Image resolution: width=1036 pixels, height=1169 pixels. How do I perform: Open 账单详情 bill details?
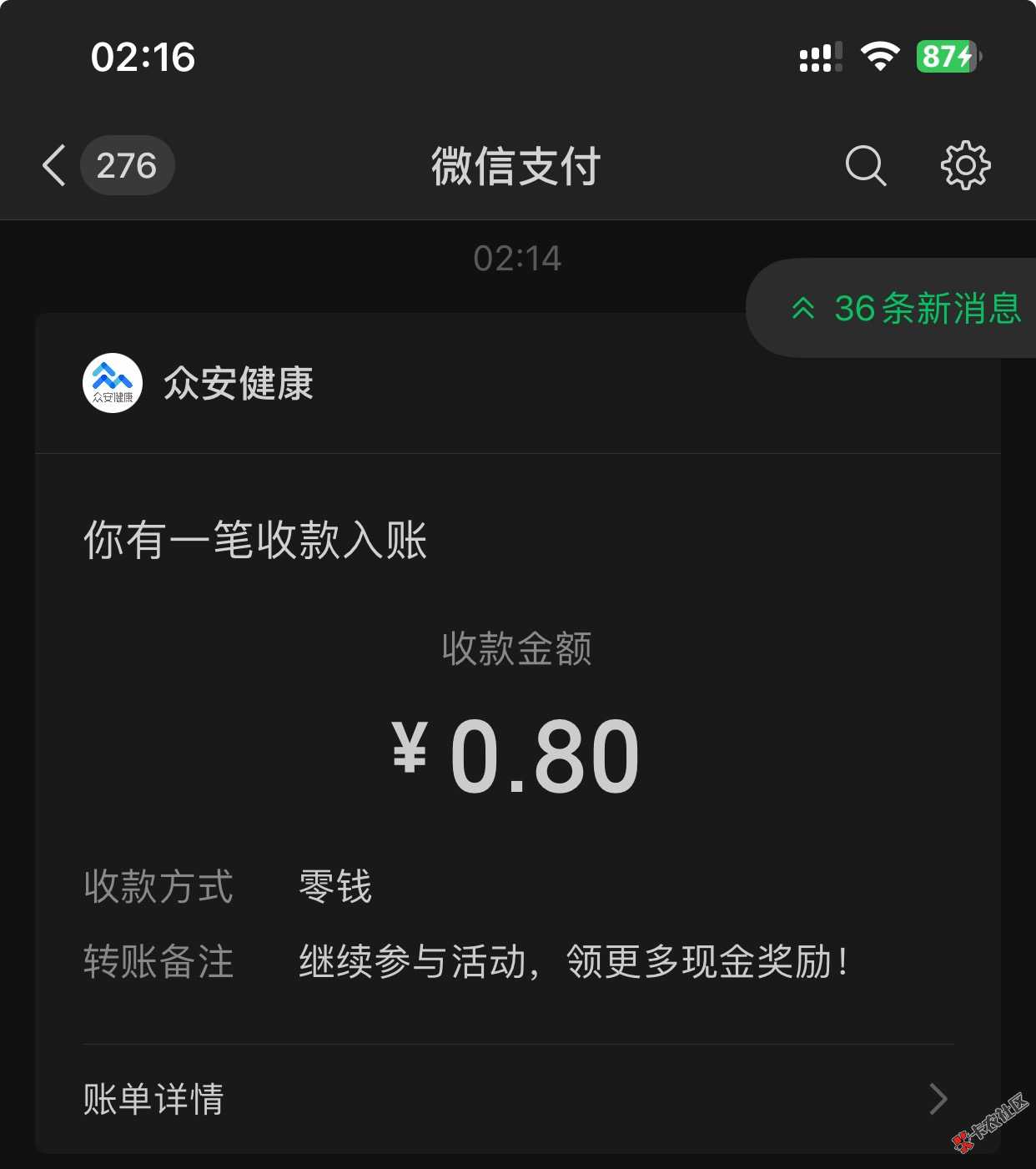pyautogui.click(x=517, y=1099)
